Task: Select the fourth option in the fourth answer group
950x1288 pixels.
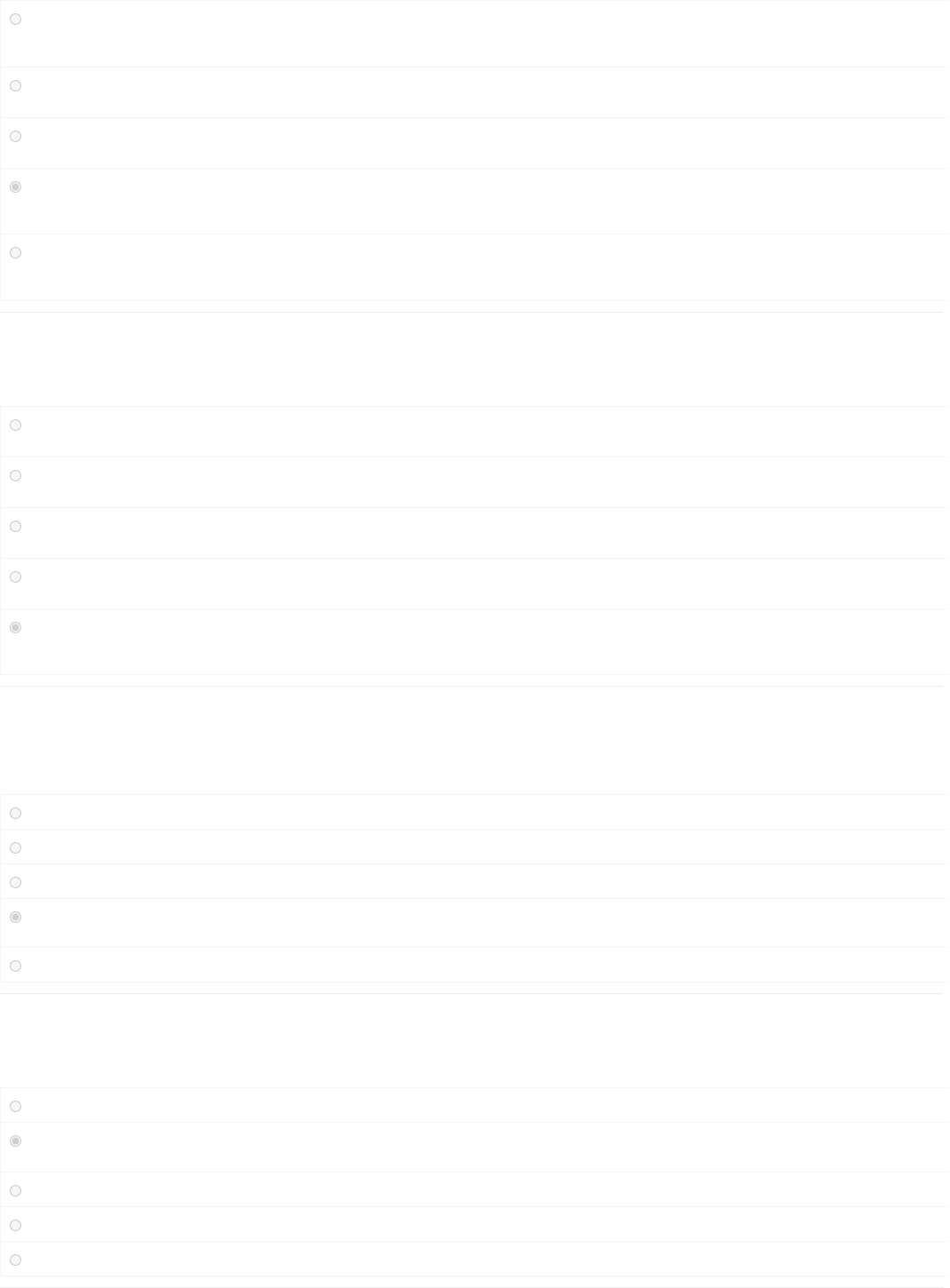Action: point(15,1226)
